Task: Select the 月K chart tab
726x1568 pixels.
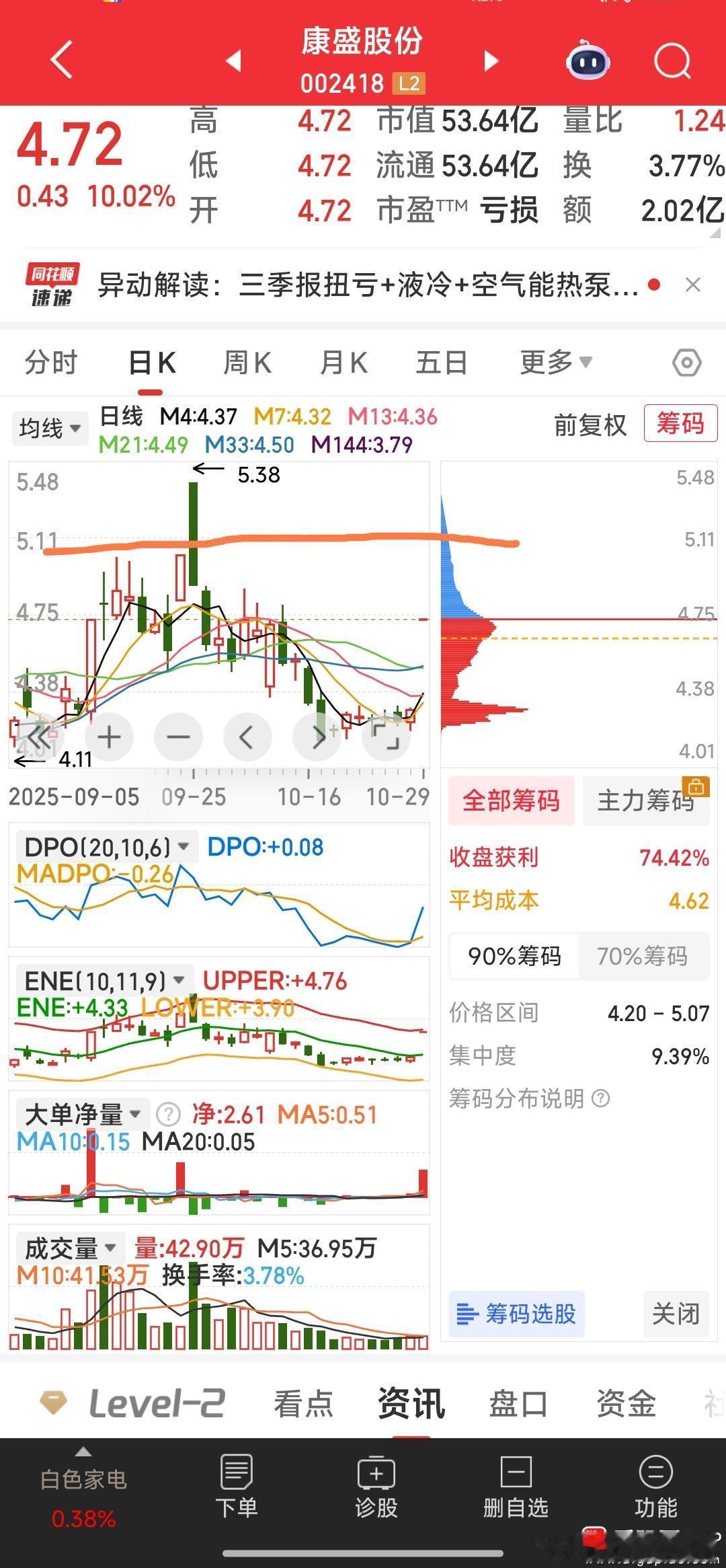Action: 344,363
